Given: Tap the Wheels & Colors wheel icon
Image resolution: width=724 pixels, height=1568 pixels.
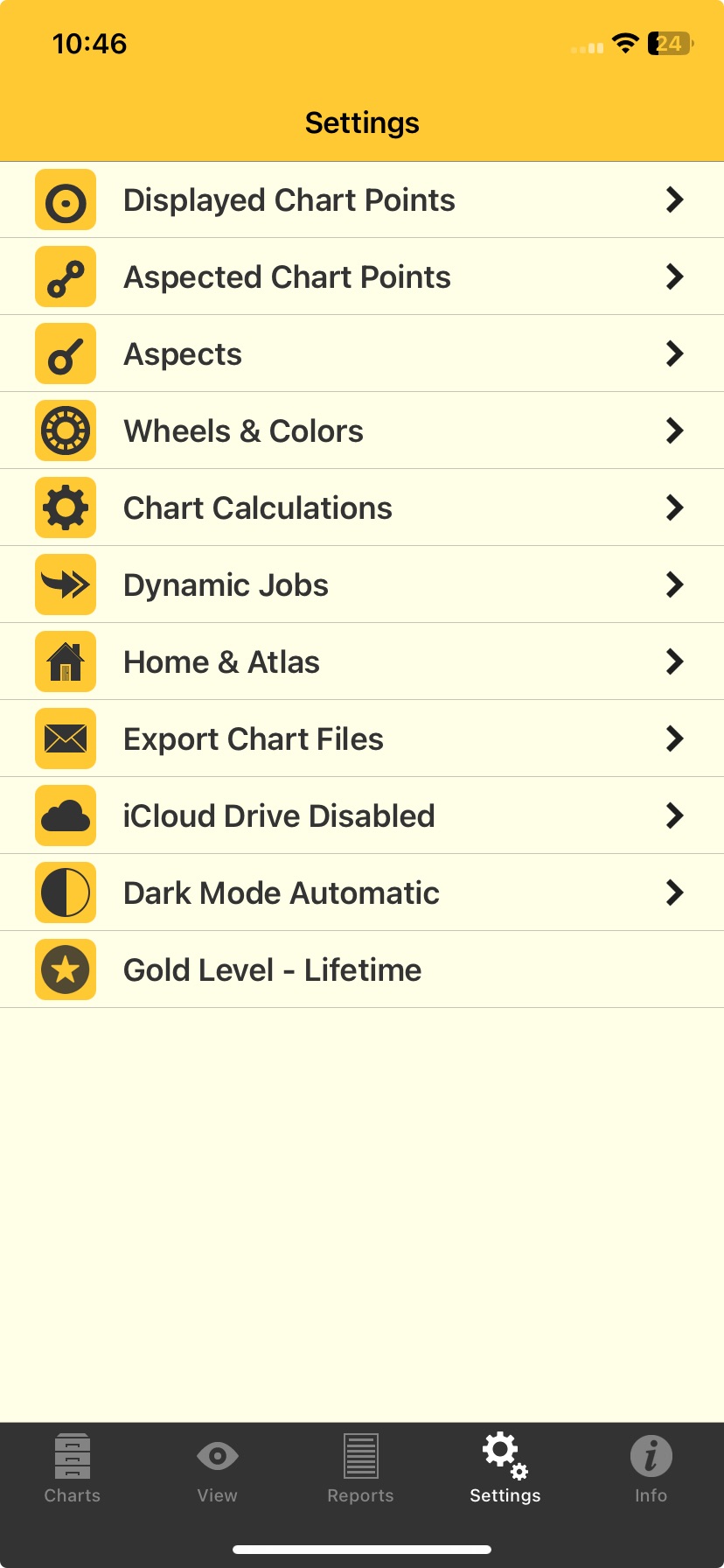Looking at the screenshot, I should [65, 430].
